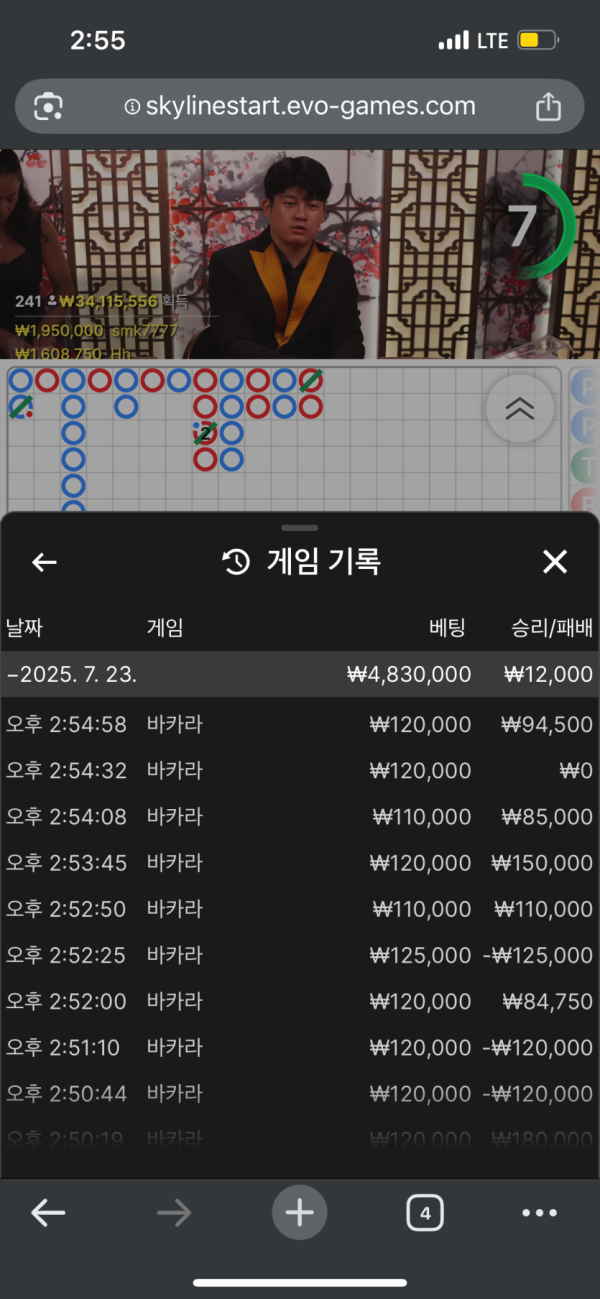Screen dimensions: 600x1299
Task: Select the 오후 2:53:45 바카라 record
Action: (x=300, y=863)
